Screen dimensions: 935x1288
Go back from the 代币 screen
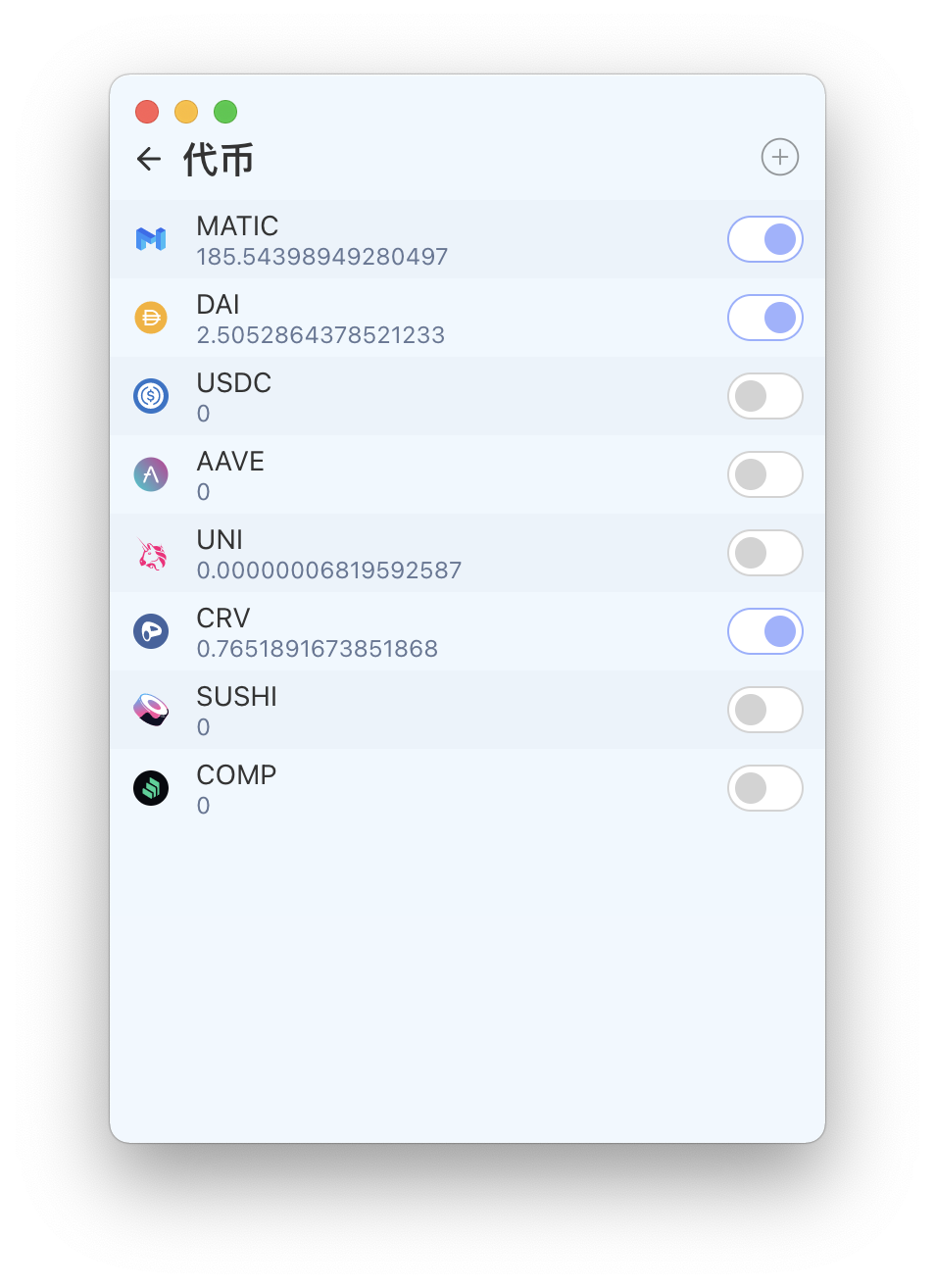point(149,159)
